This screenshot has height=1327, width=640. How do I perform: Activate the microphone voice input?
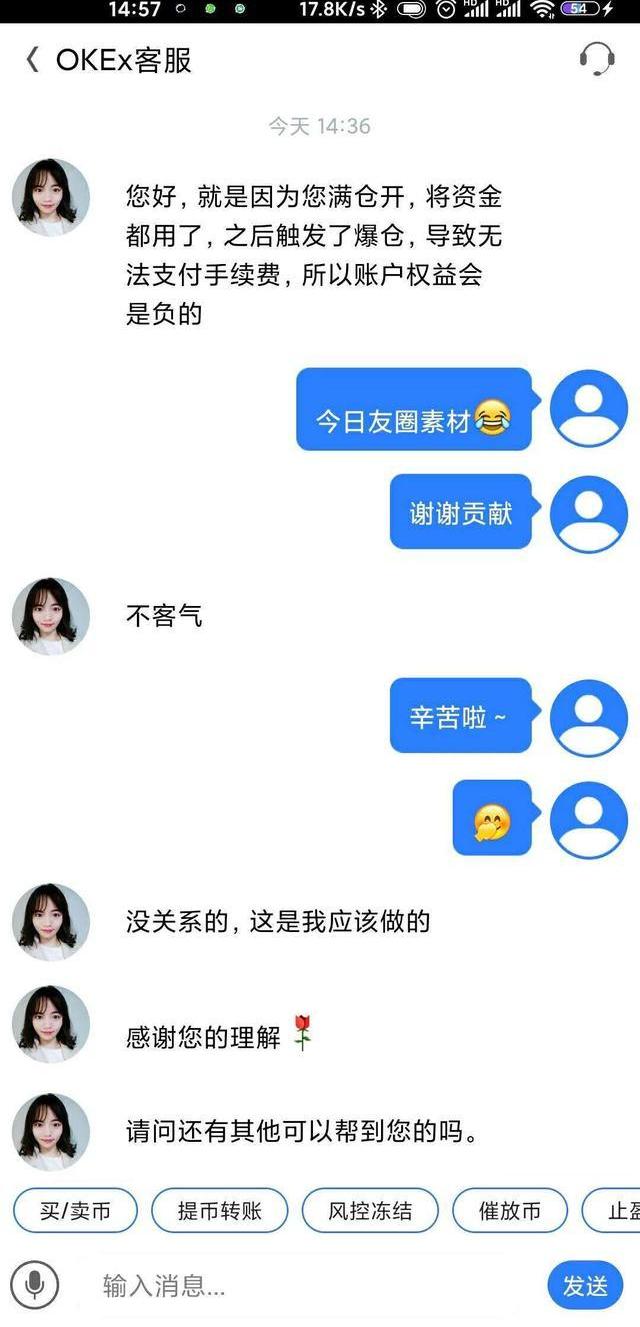click(35, 1283)
